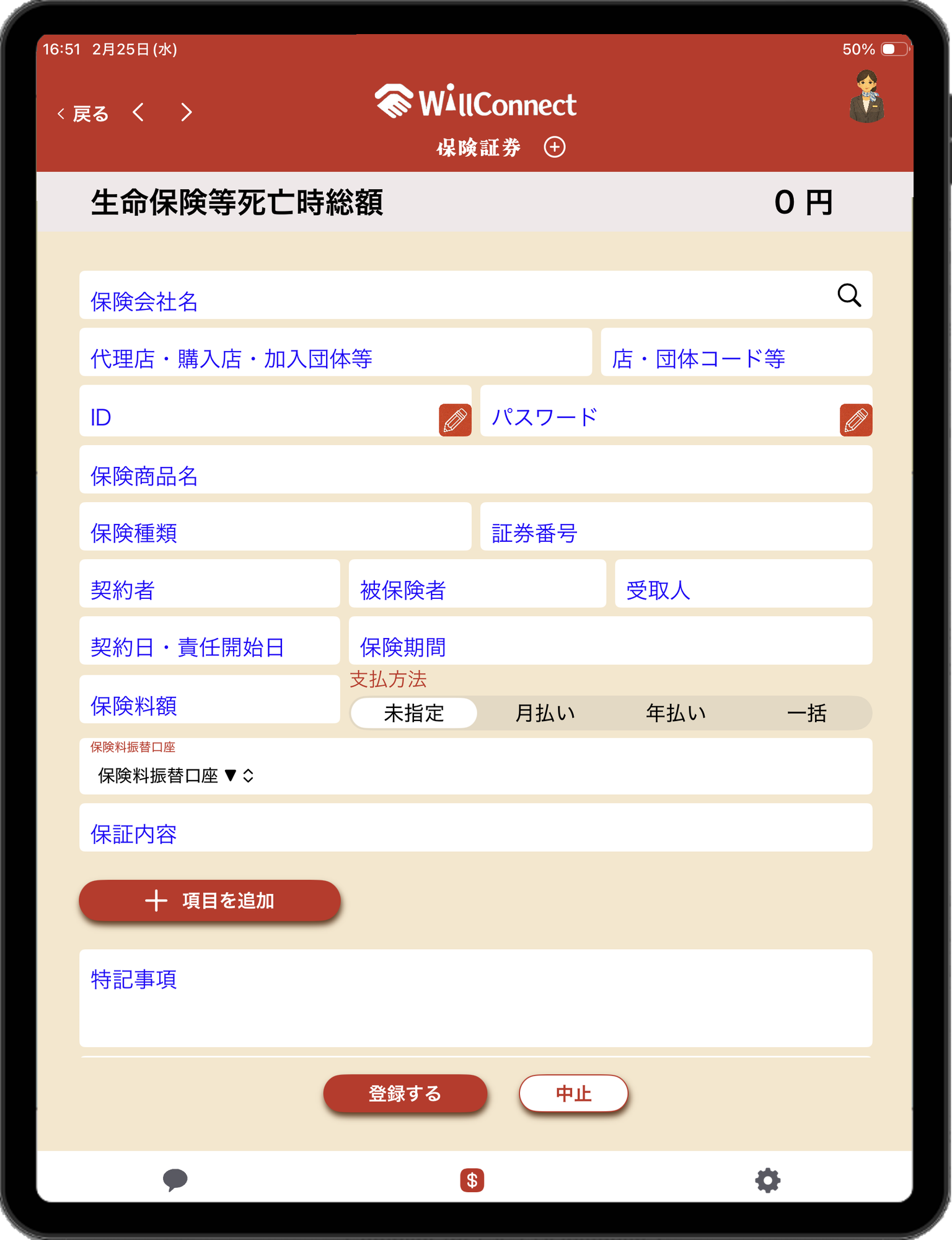Open the concierge avatar at top right

click(866, 96)
